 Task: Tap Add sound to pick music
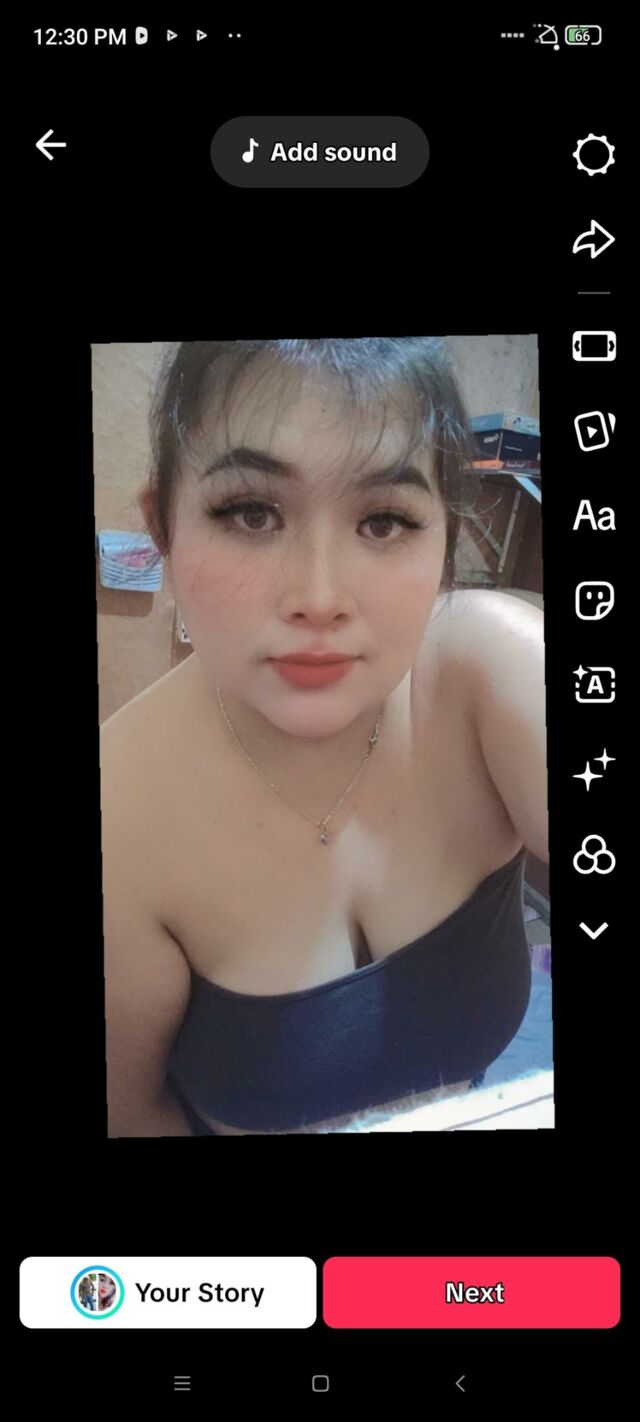(x=320, y=152)
